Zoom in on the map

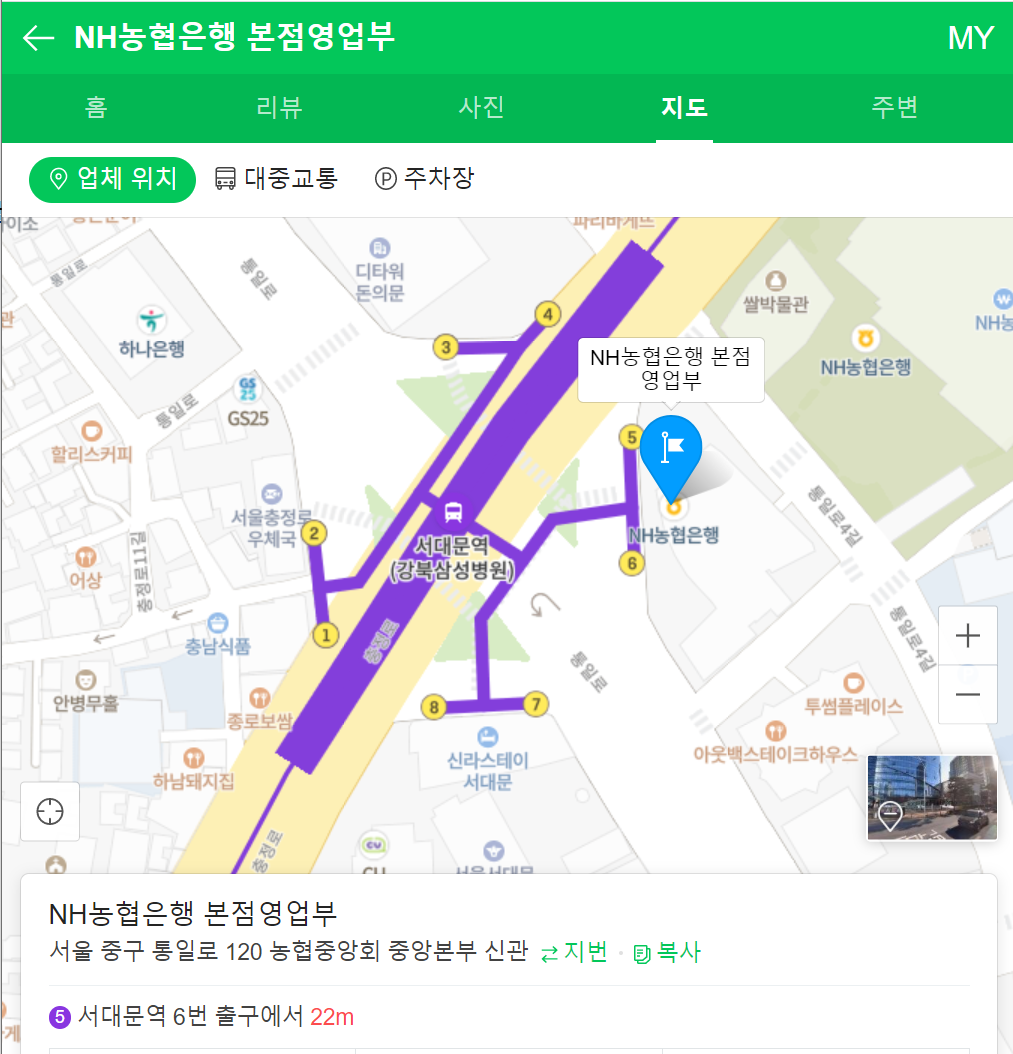tap(967, 636)
